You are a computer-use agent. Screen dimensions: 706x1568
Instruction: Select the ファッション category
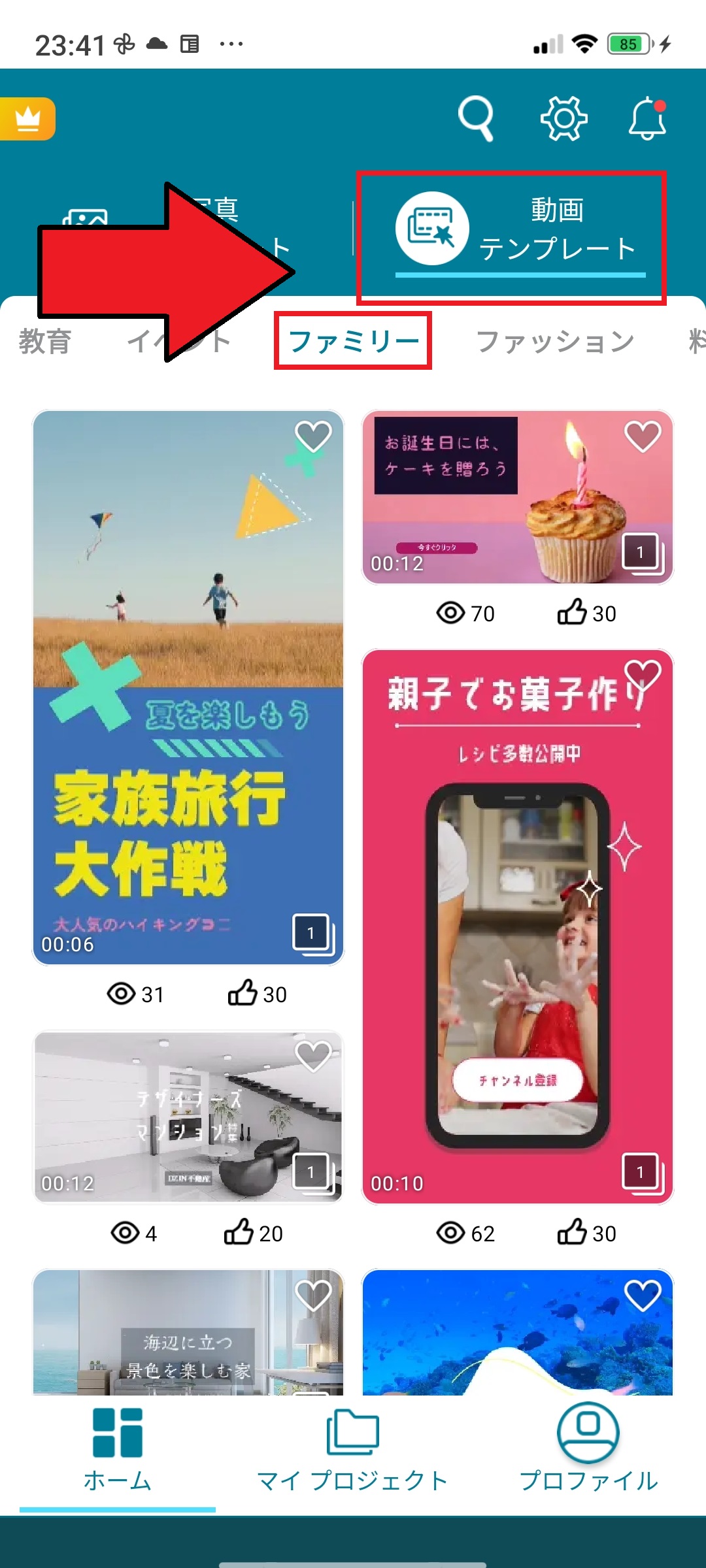click(x=555, y=342)
